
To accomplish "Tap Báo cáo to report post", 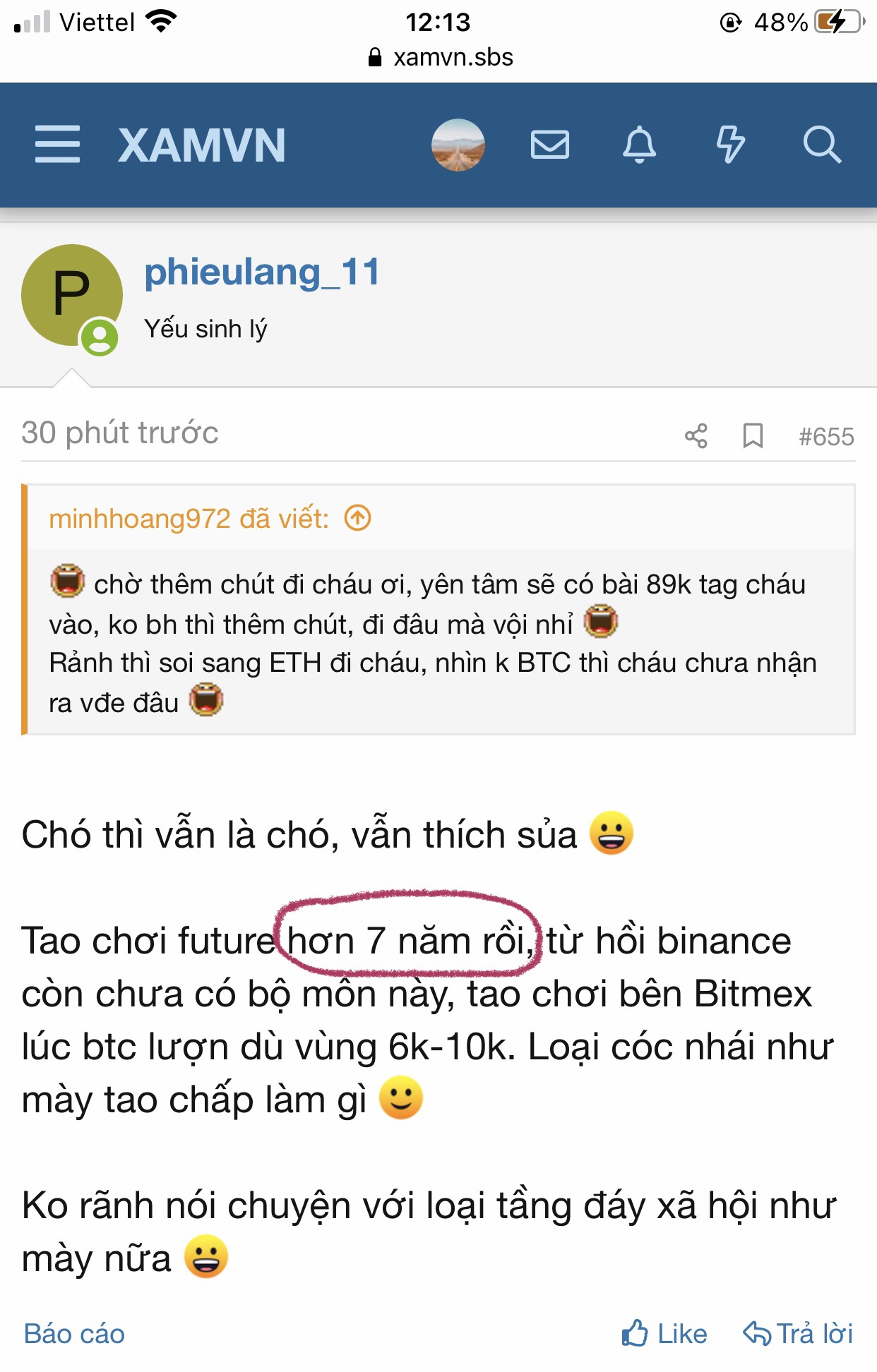I will [x=74, y=1334].
